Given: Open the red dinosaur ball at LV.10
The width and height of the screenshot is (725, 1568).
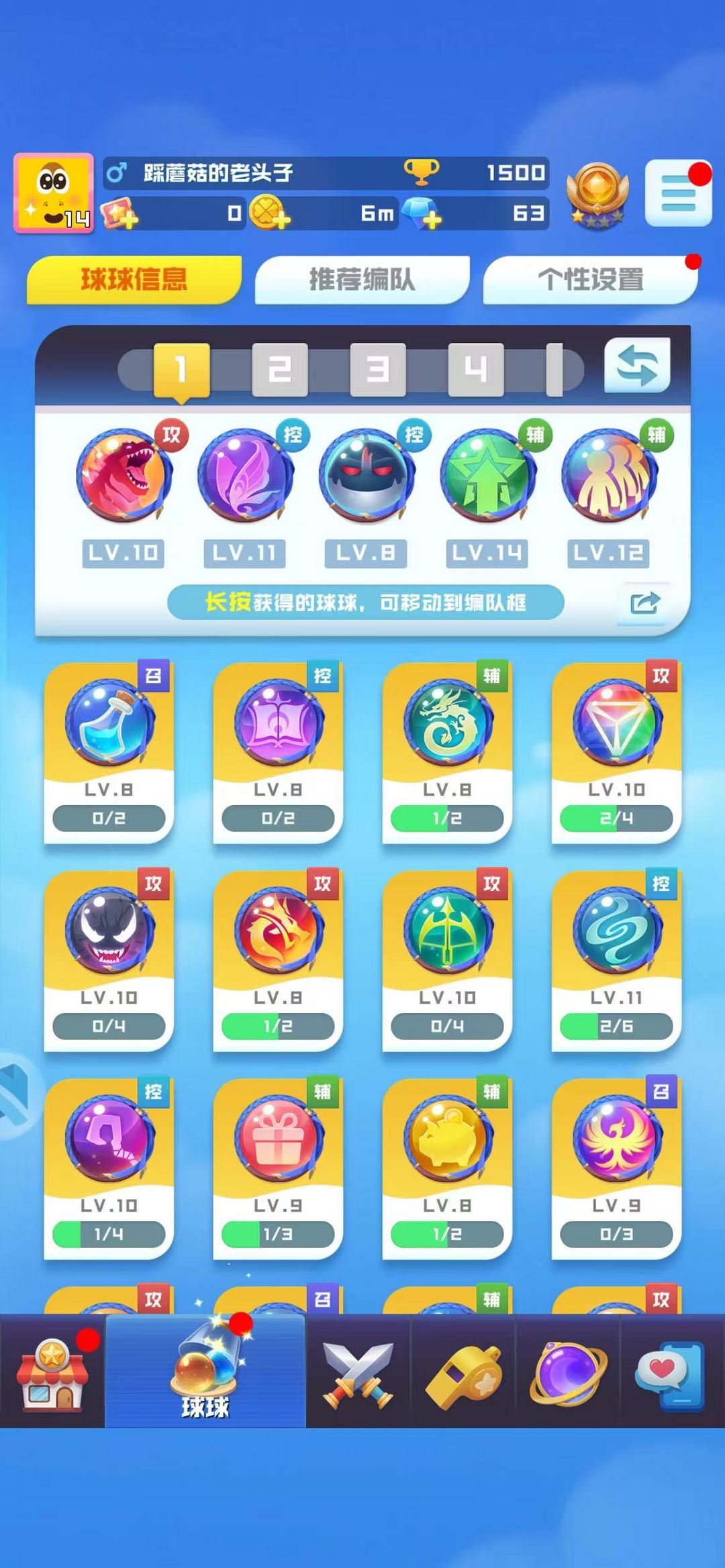Looking at the screenshot, I should 124,476.
